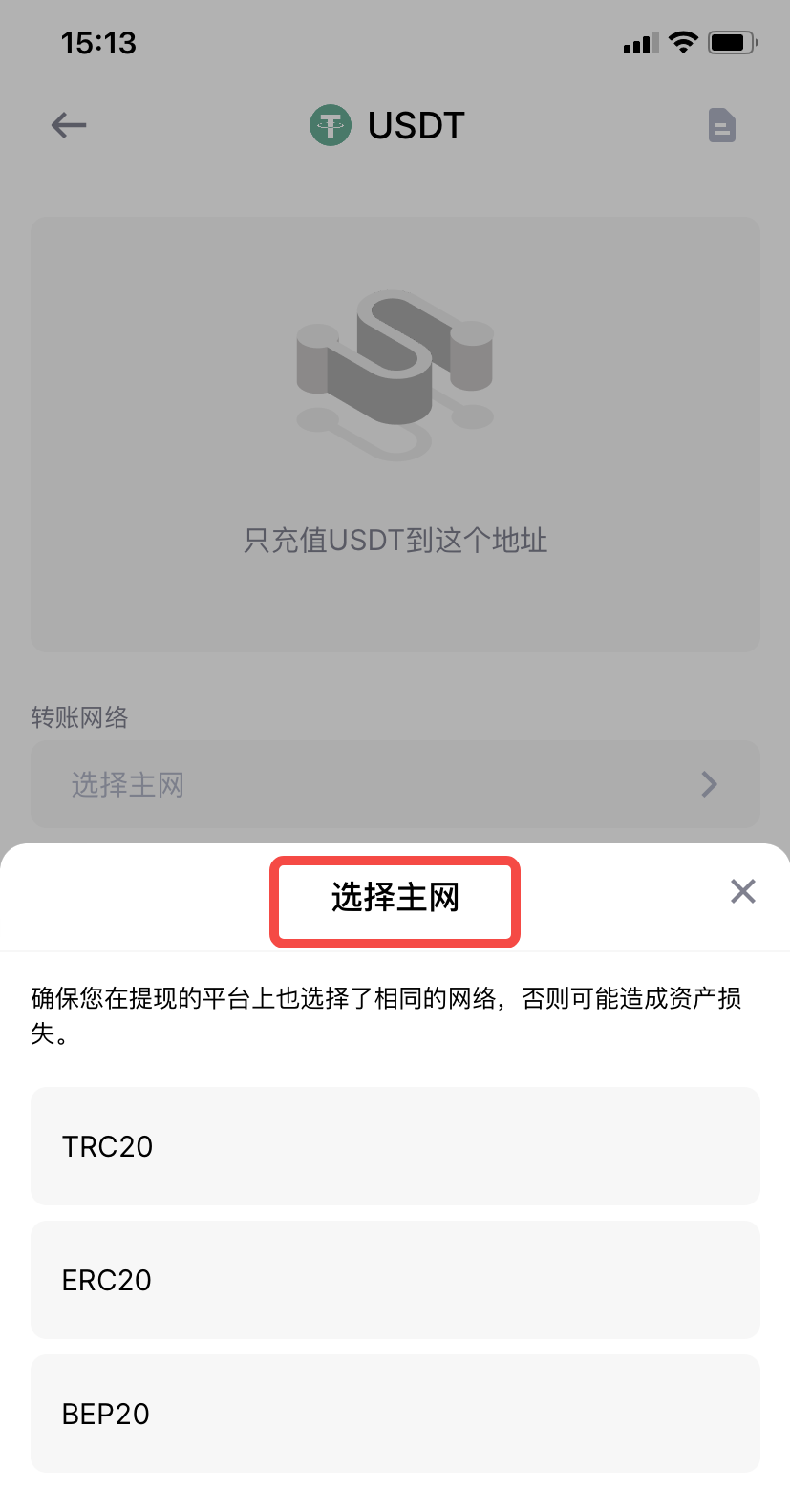Pick the BEP20 network option
Image resolution: width=790 pixels, height=1512 pixels.
pyautogui.click(x=395, y=1413)
